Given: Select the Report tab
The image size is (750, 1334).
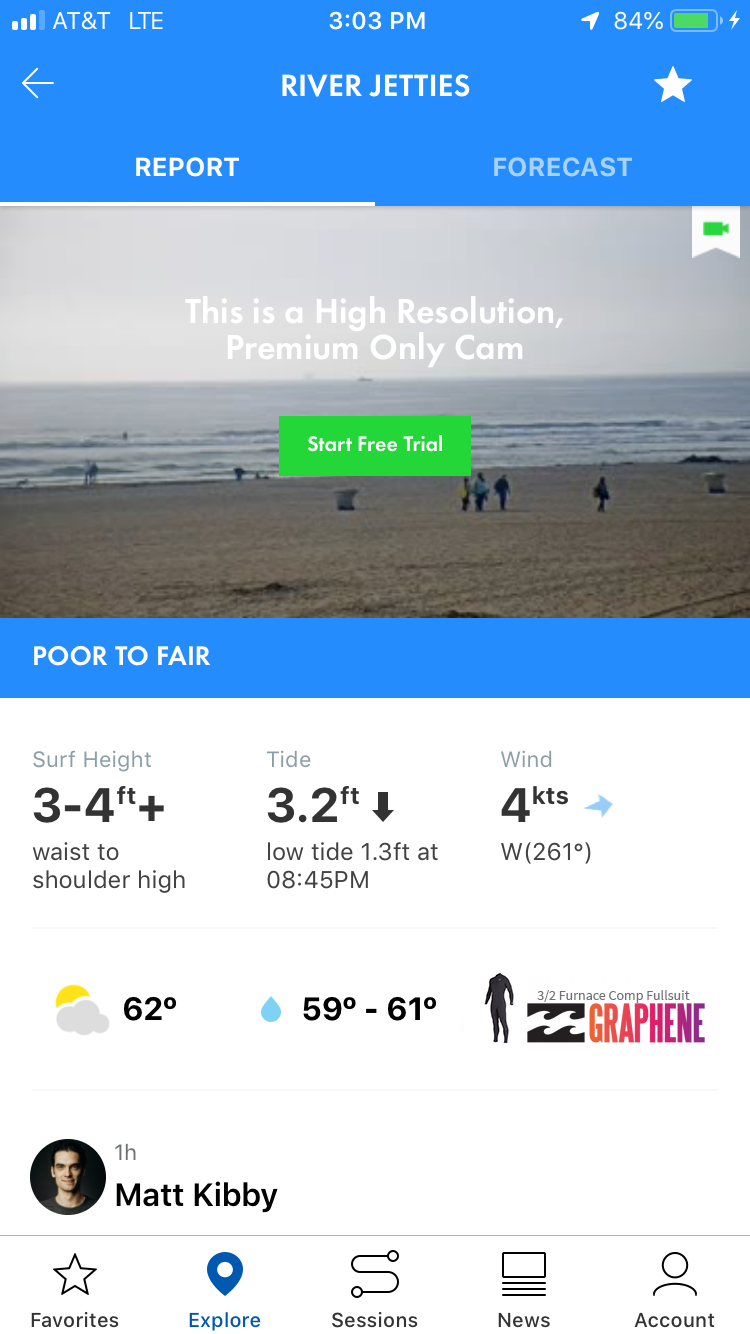Looking at the screenshot, I should pos(187,167).
